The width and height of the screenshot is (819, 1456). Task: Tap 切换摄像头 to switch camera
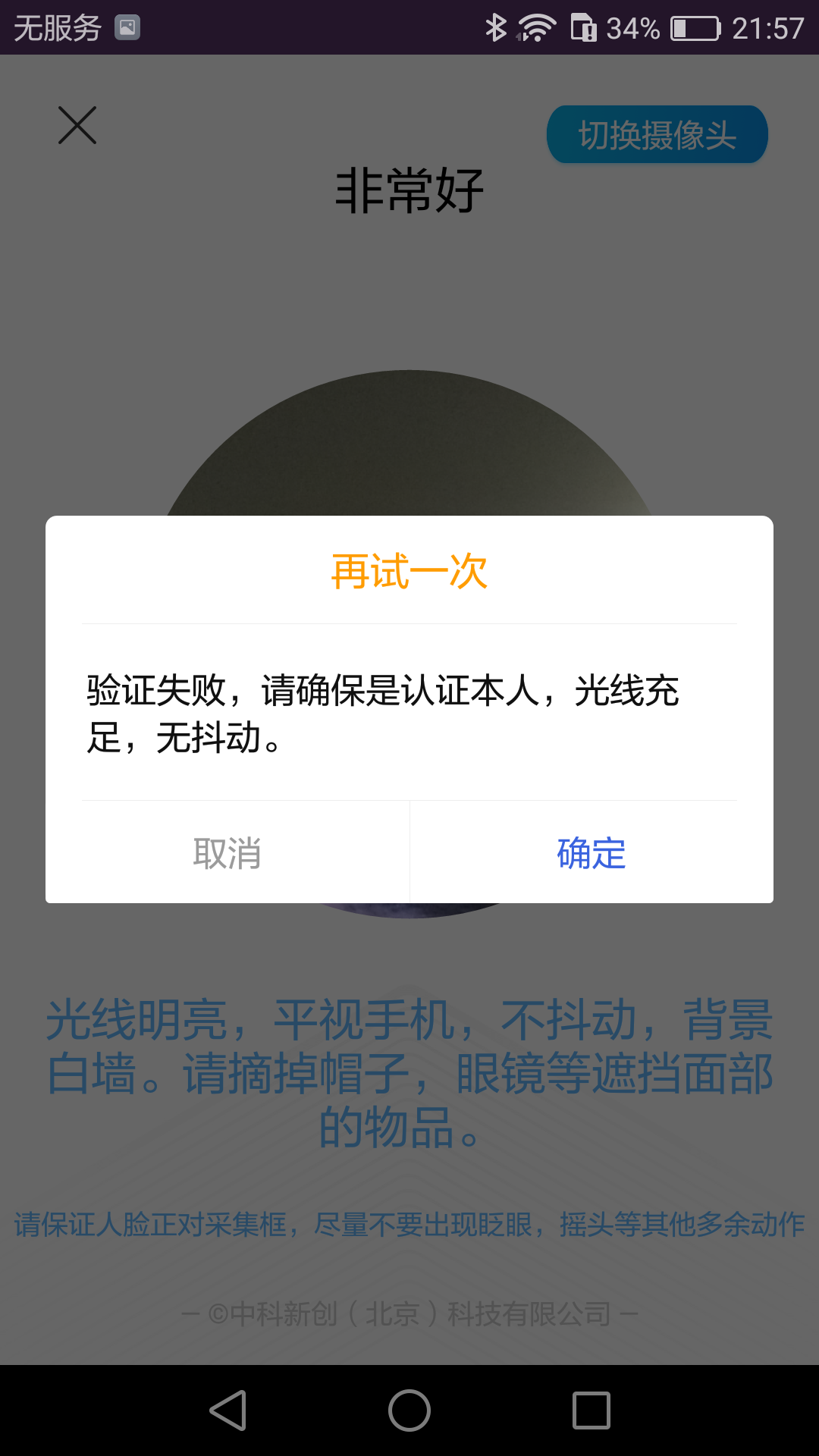[657, 135]
